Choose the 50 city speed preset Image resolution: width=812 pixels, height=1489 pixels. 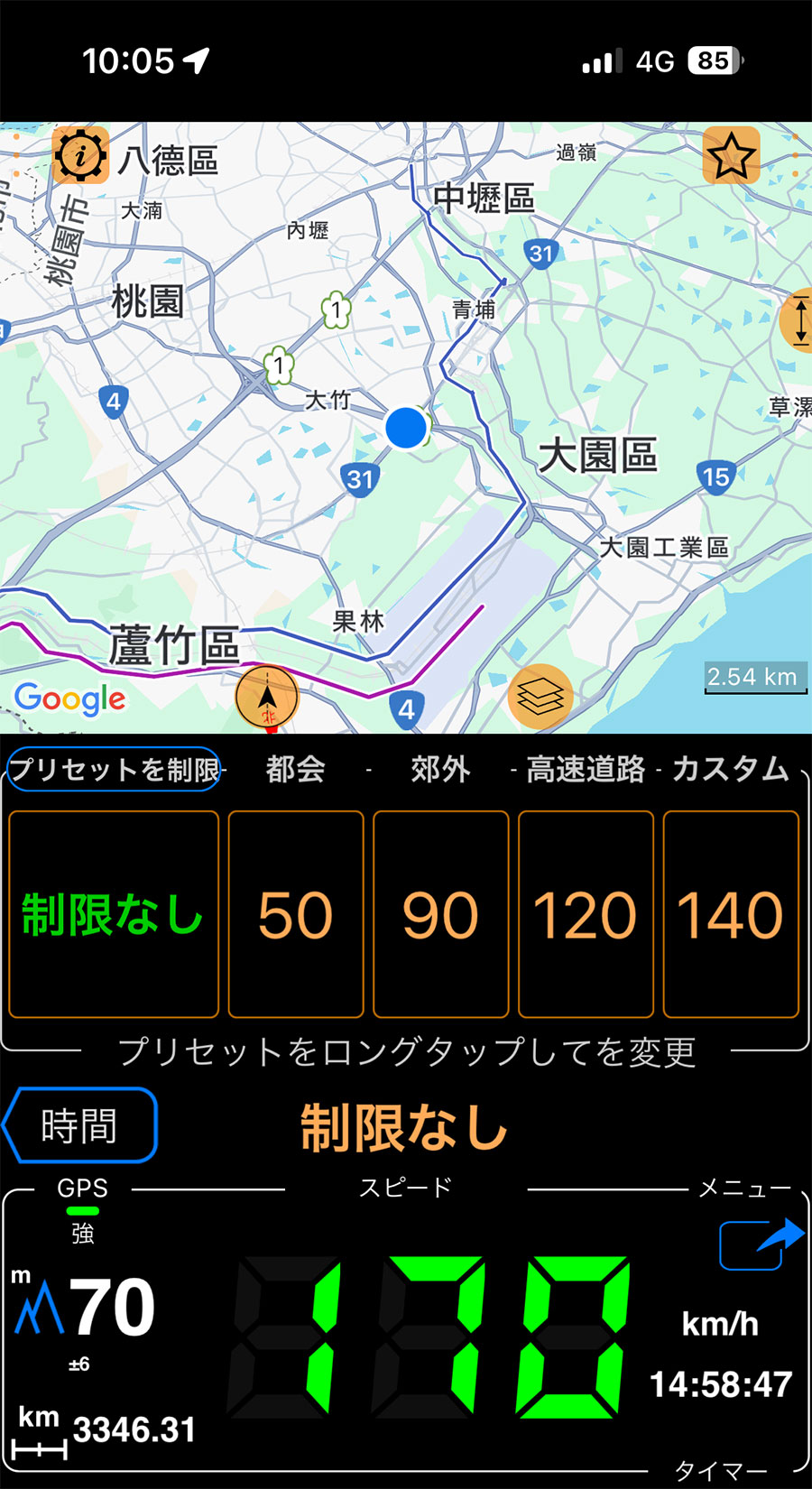point(296,914)
